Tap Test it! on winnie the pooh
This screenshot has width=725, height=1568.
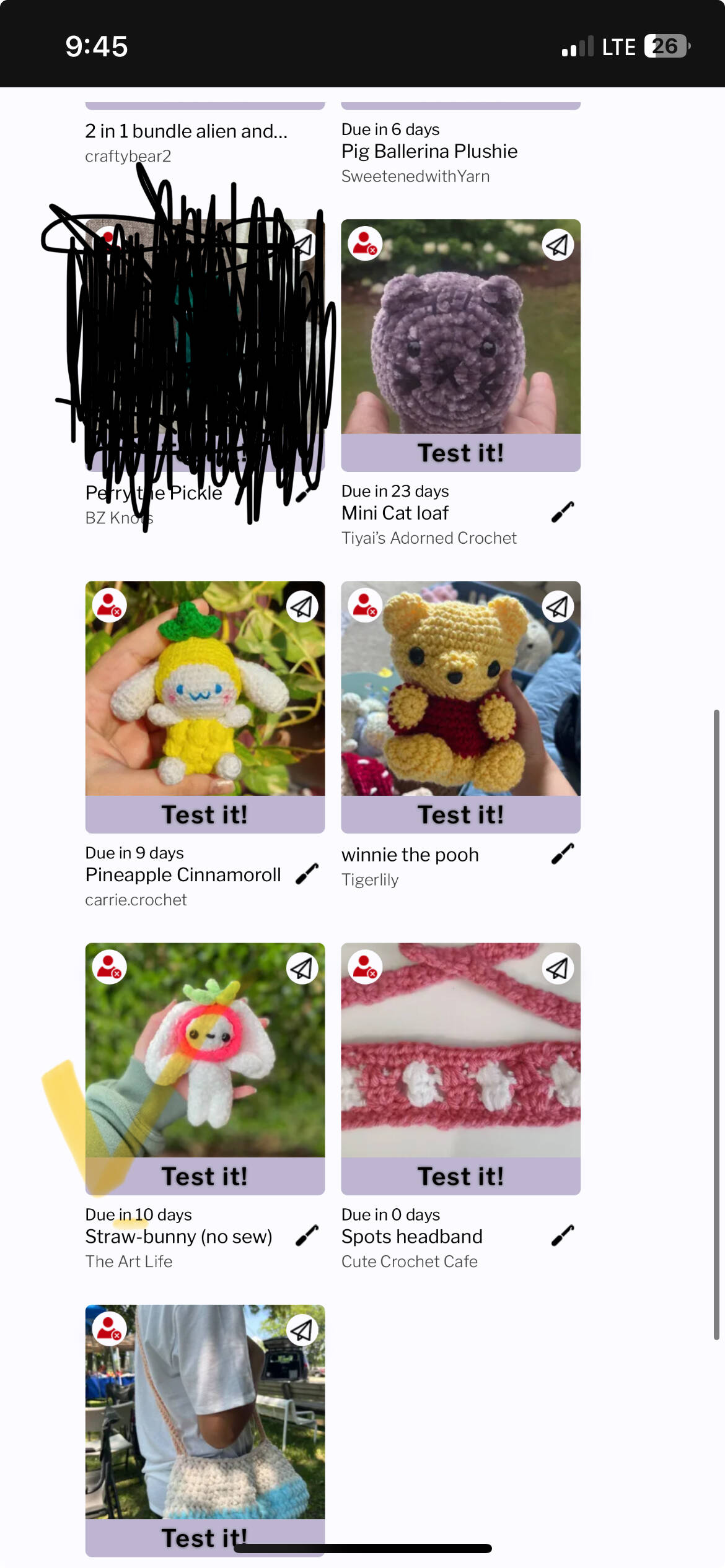[x=460, y=814]
